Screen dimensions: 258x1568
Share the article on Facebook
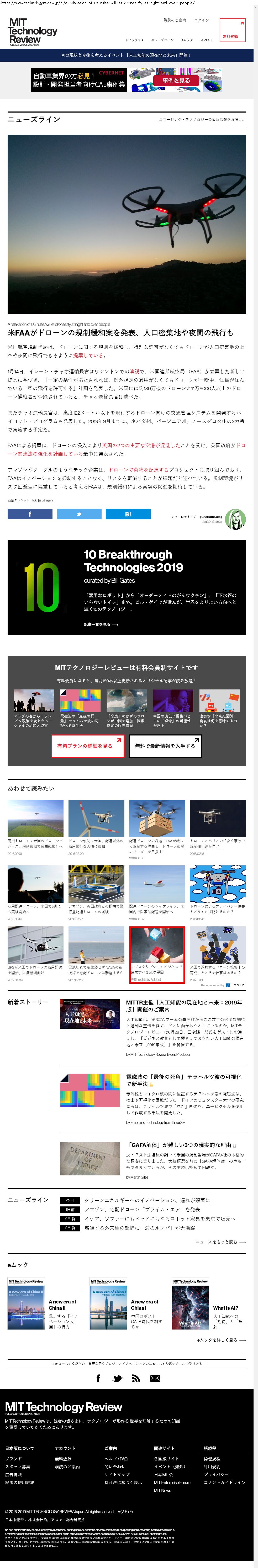coord(30,514)
